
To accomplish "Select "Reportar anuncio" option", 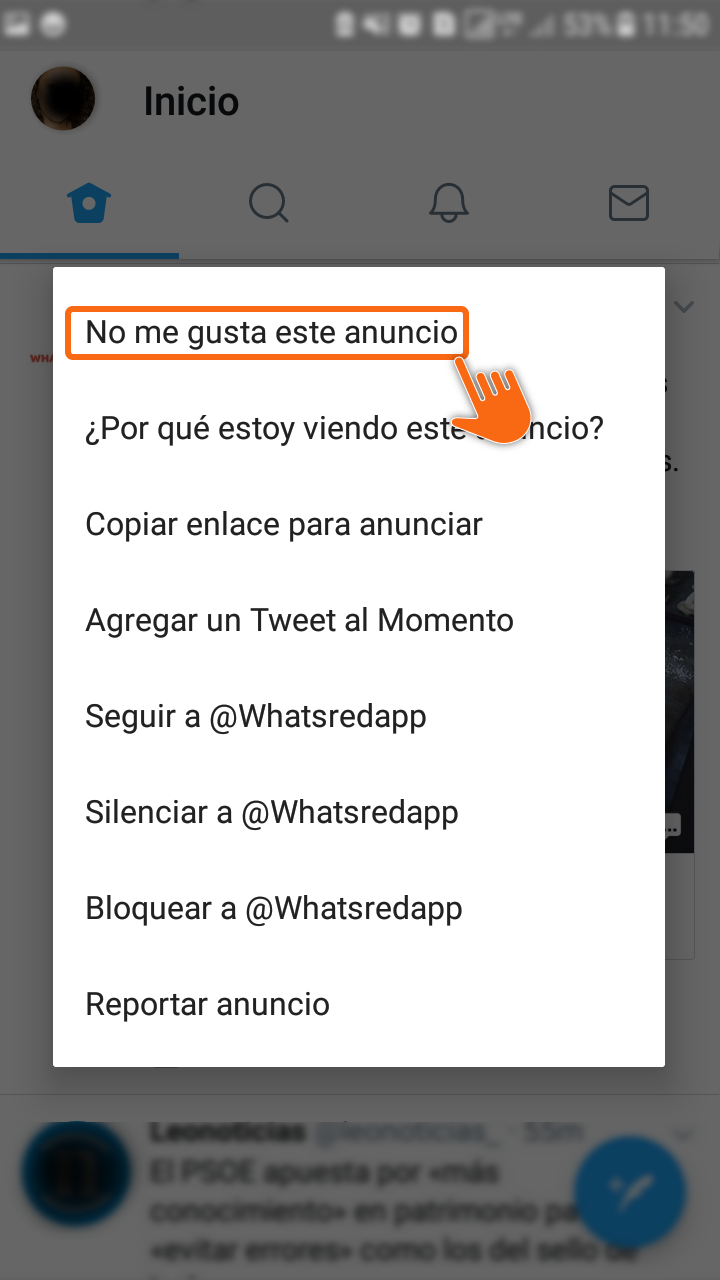I will coord(208,1005).
